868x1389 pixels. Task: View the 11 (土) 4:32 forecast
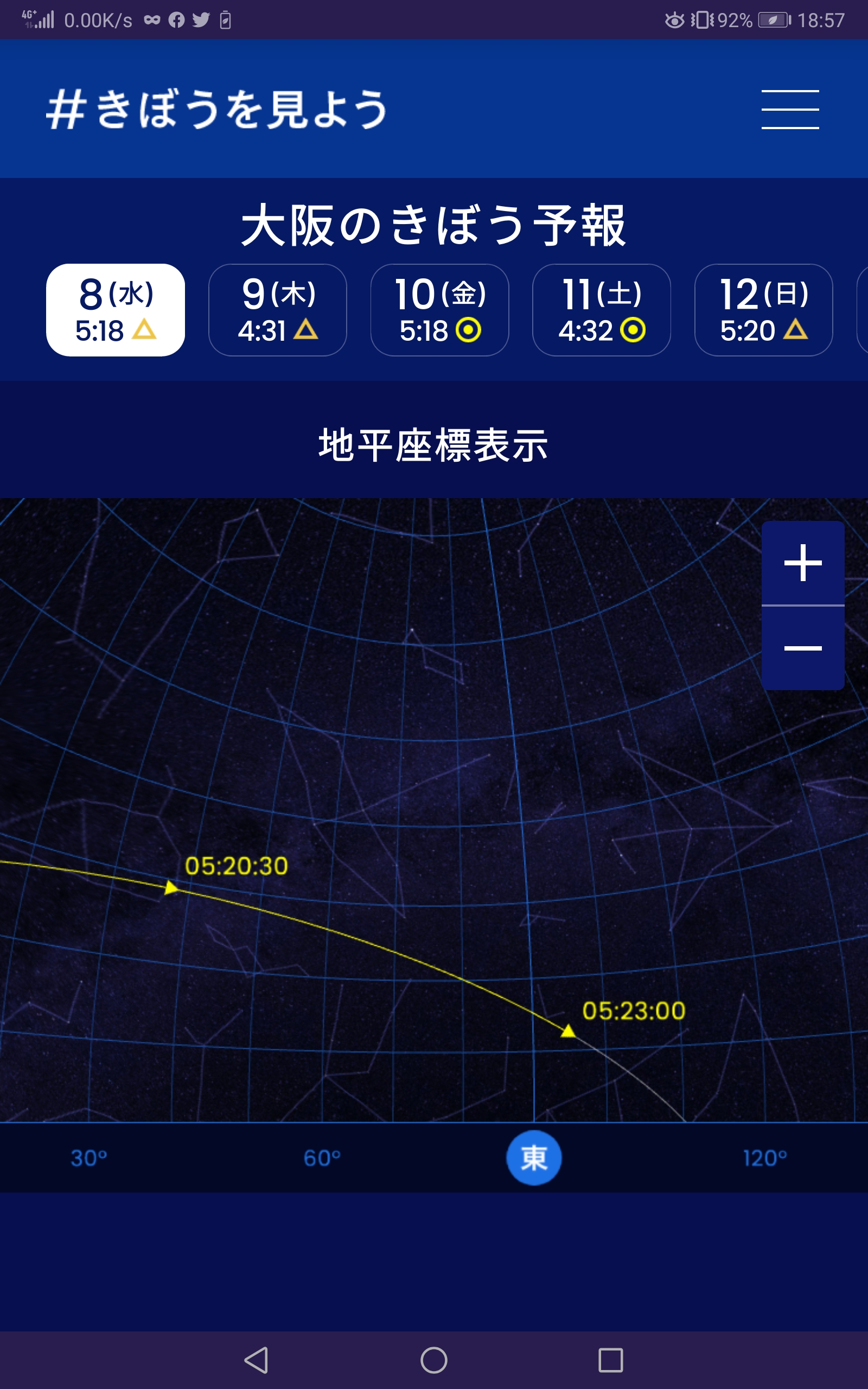[x=602, y=310]
